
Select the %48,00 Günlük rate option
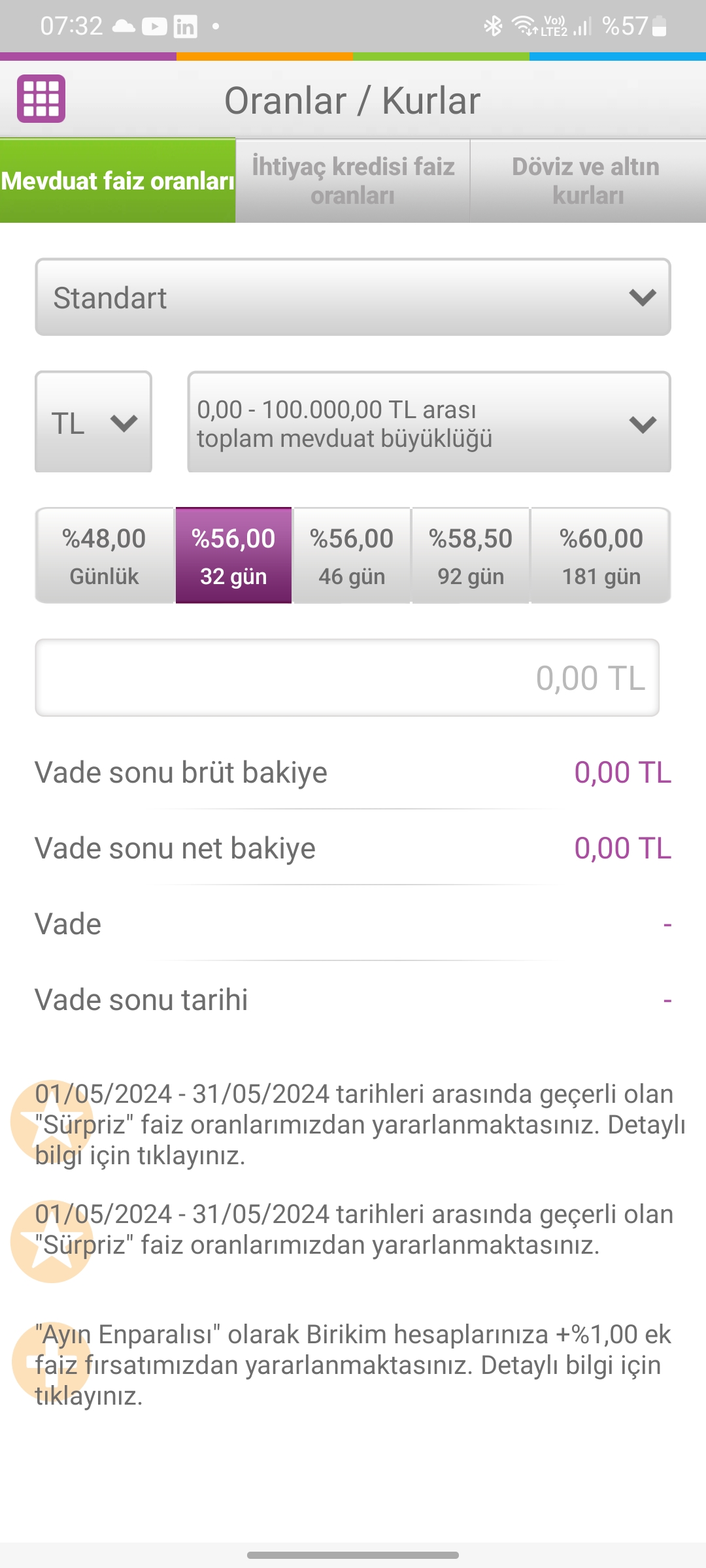[105, 555]
